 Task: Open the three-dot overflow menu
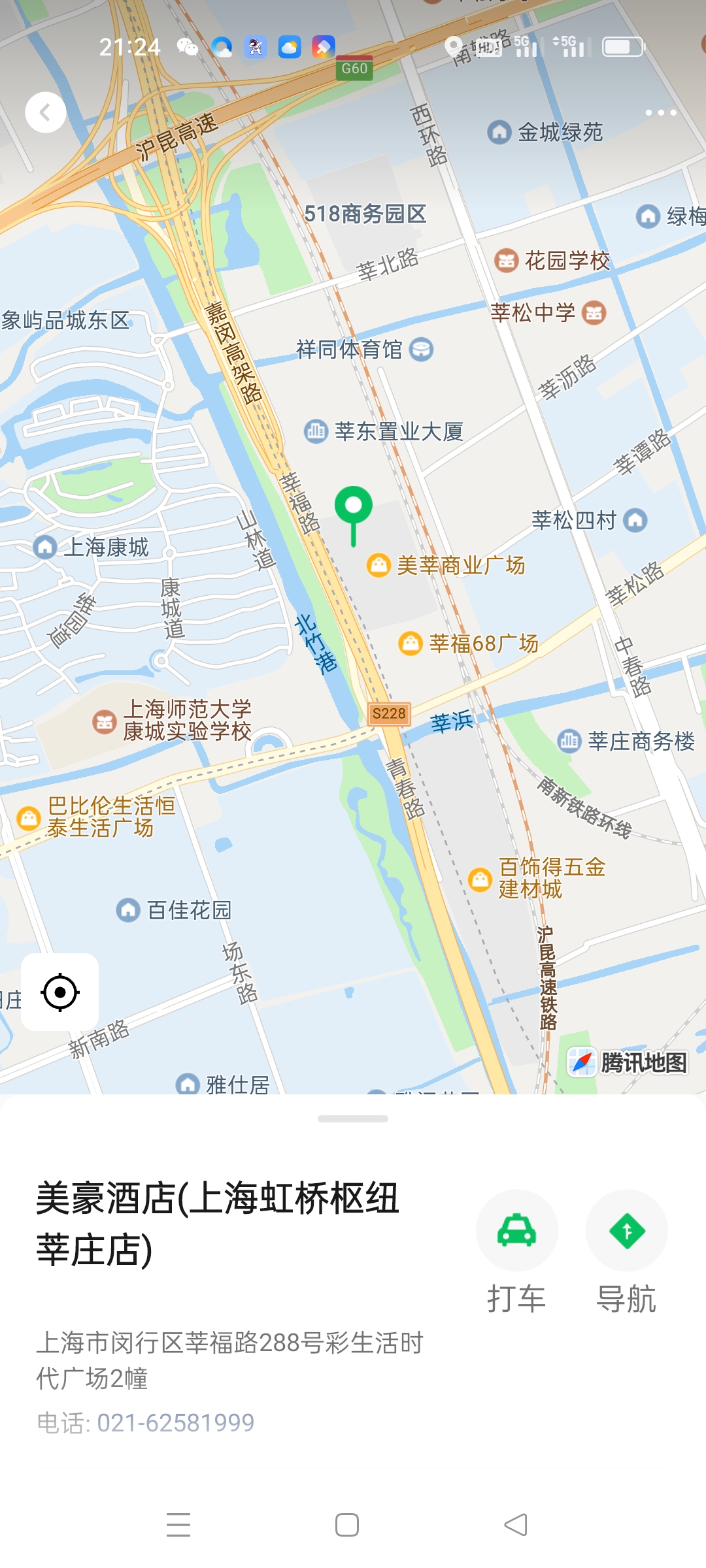(x=660, y=112)
